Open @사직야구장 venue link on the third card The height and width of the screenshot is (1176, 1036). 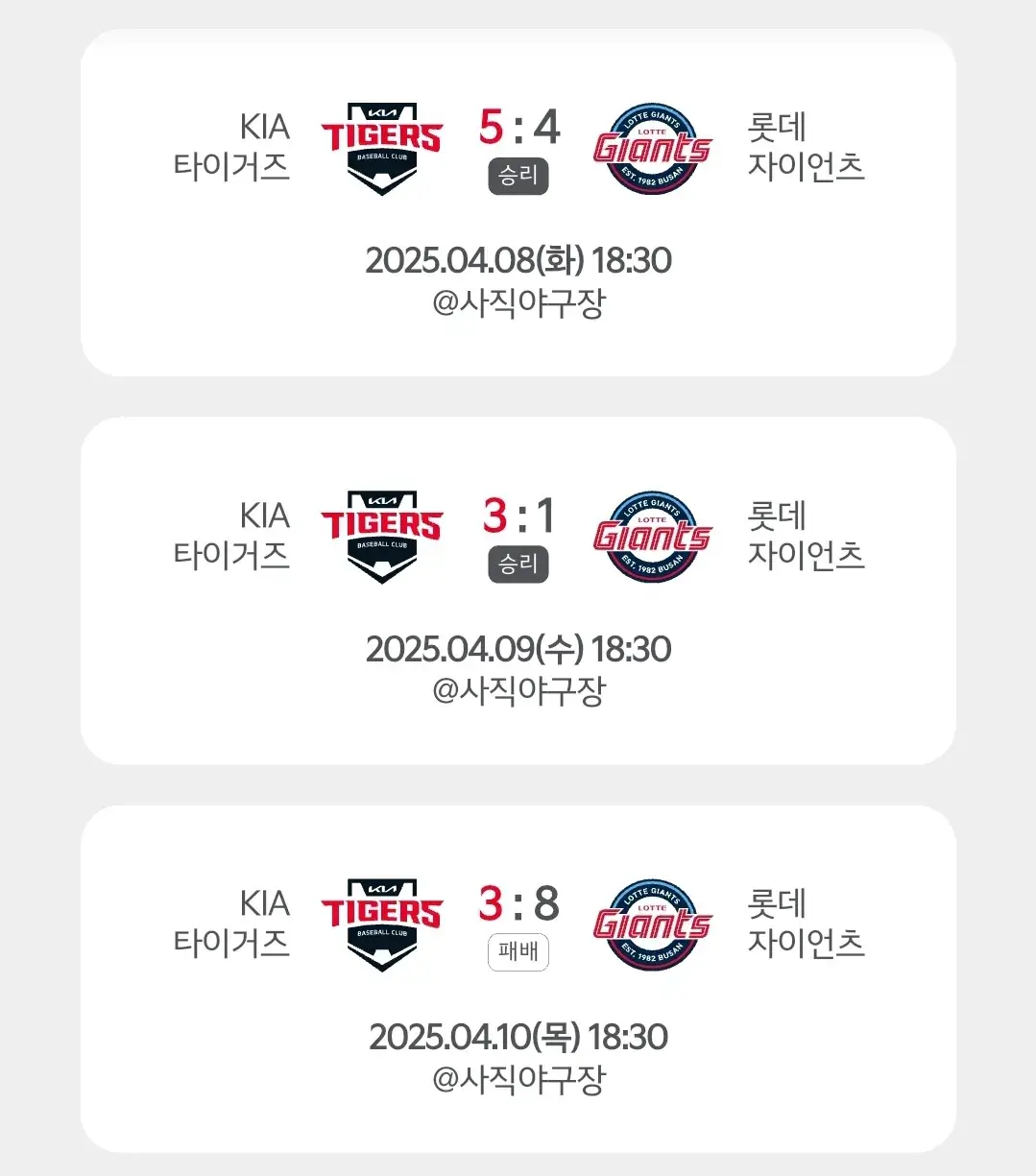(518, 1077)
